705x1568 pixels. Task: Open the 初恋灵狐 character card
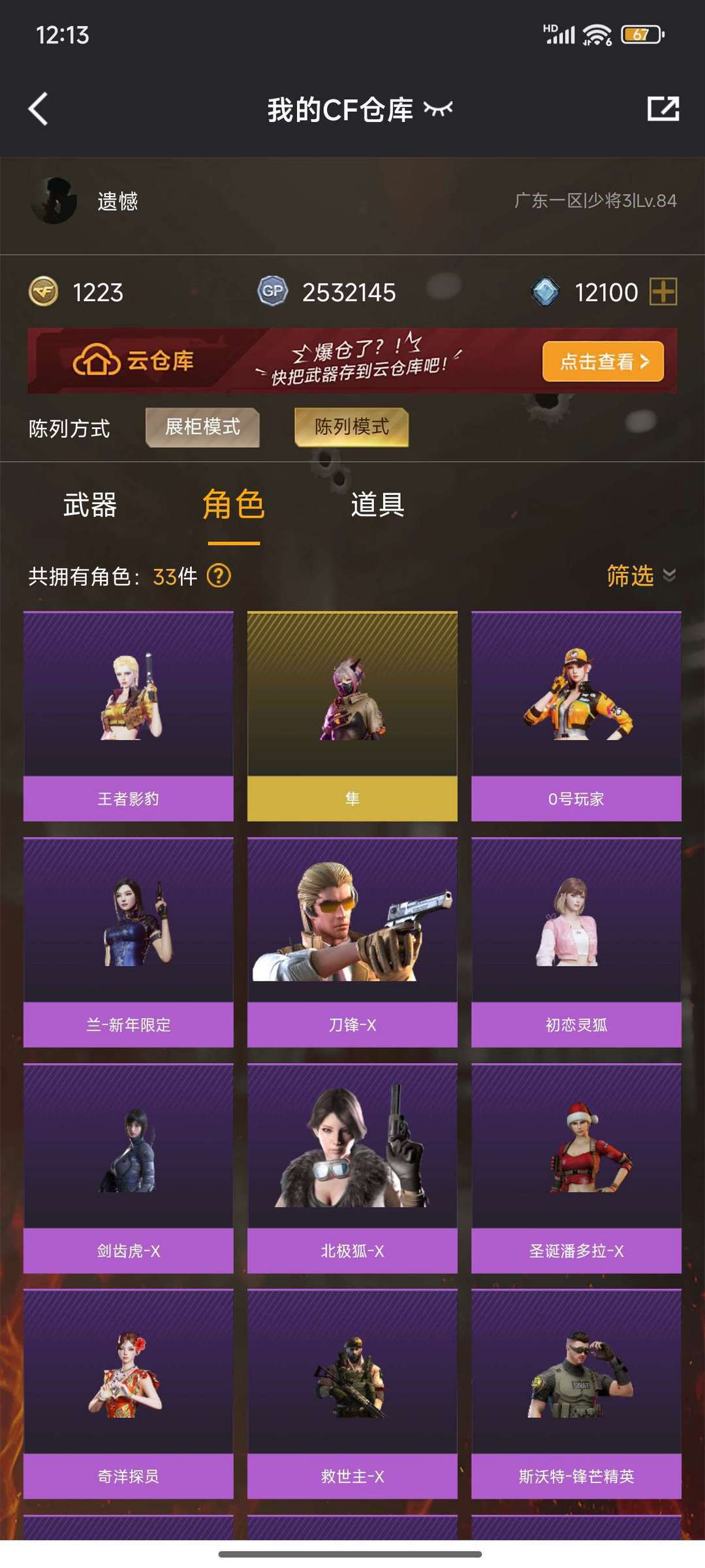(576, 942)
